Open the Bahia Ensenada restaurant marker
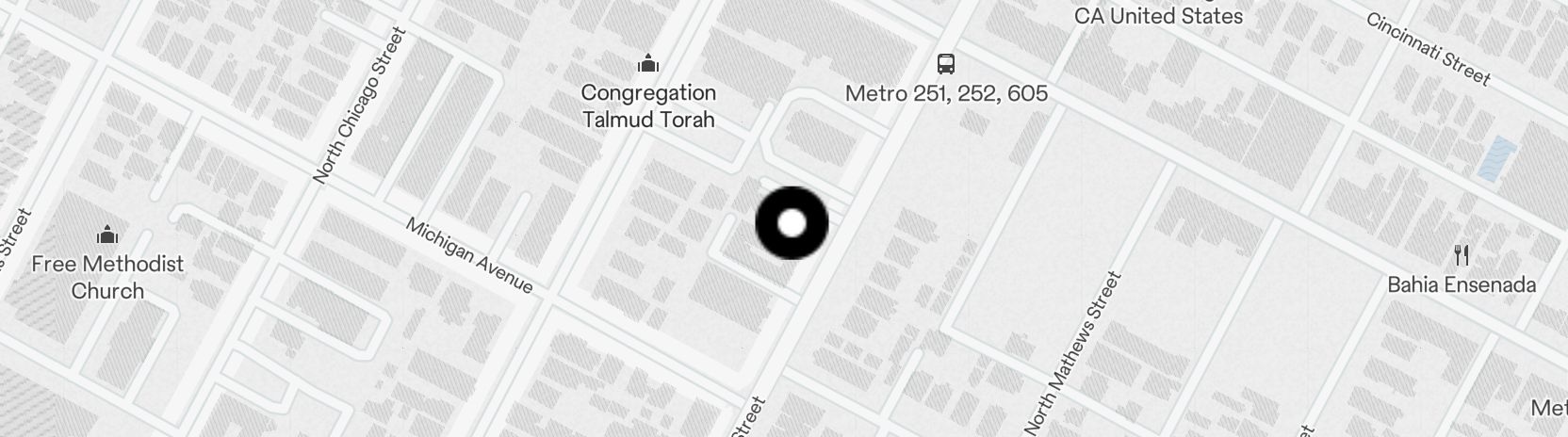1568x437 pixels. 1462,255
